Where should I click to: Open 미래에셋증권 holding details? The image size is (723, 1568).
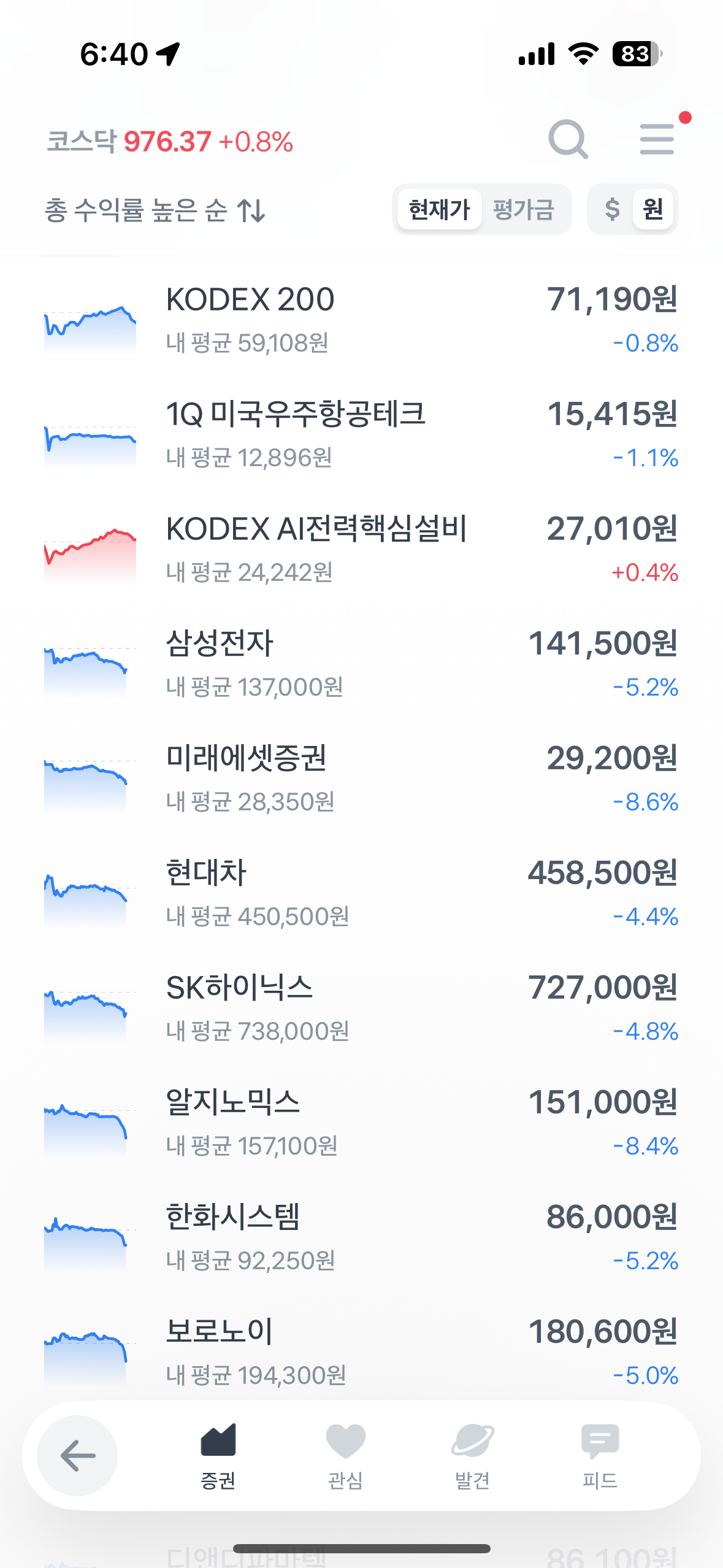pos(361,779)
